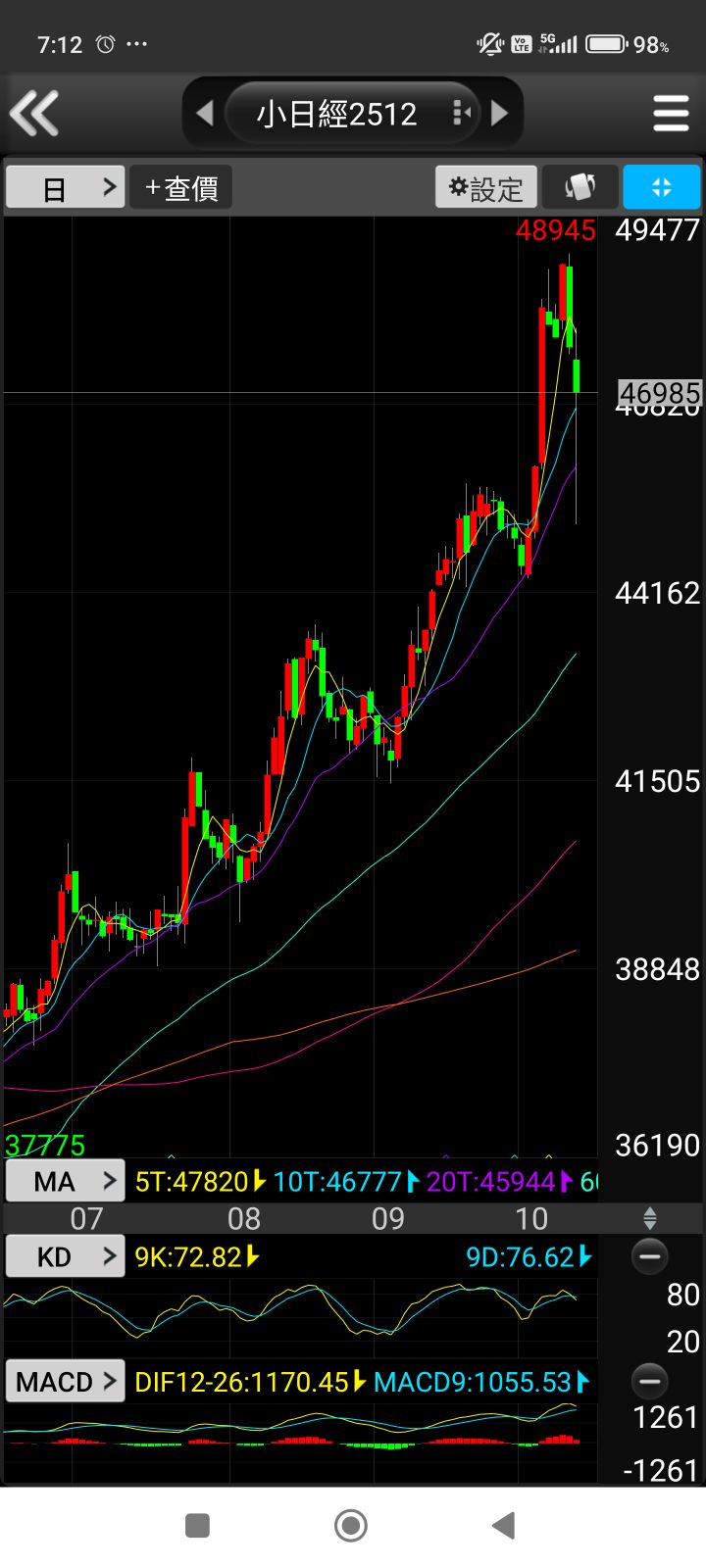
Task: Go to the Android home screen
Action: click(351, 1525)
